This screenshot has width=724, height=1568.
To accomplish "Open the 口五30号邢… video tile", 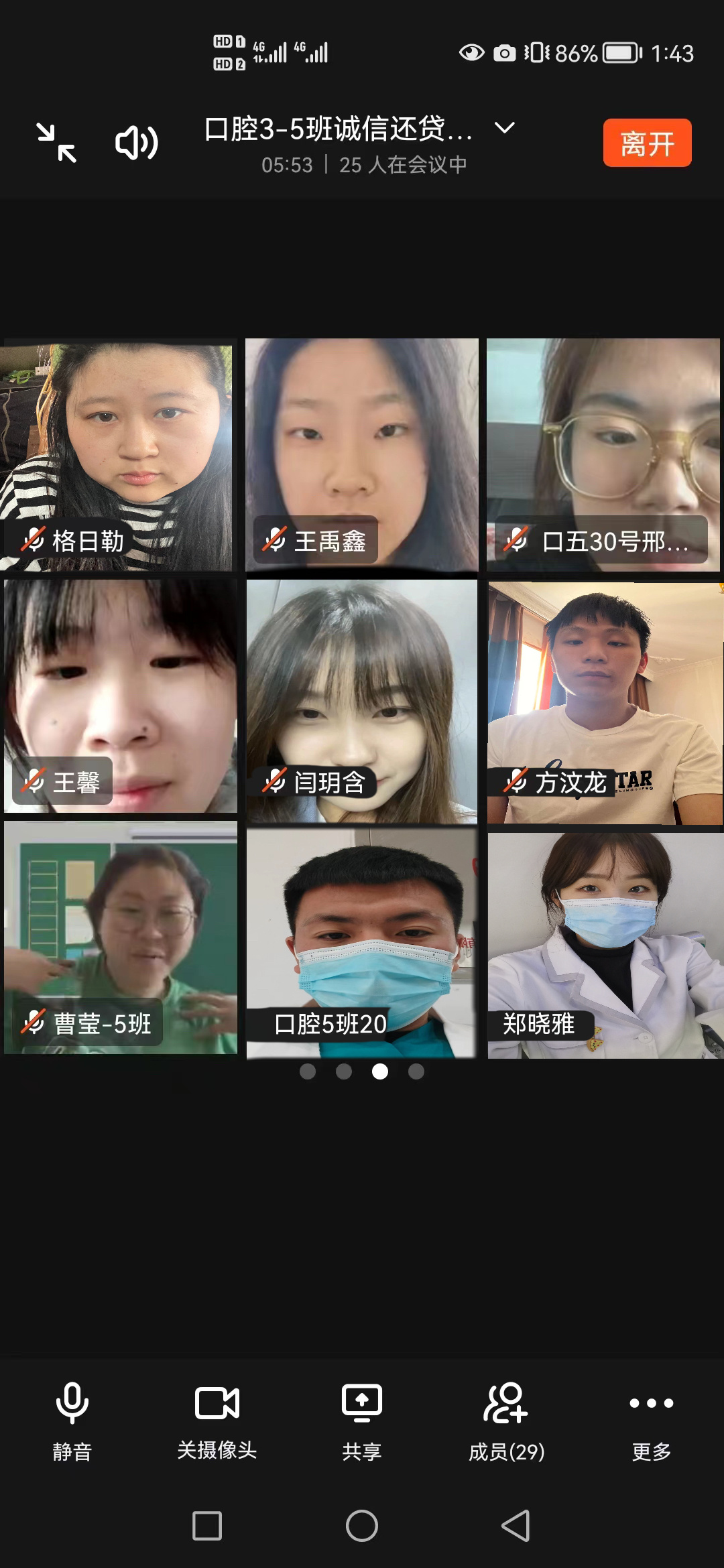I will point(603,456).
